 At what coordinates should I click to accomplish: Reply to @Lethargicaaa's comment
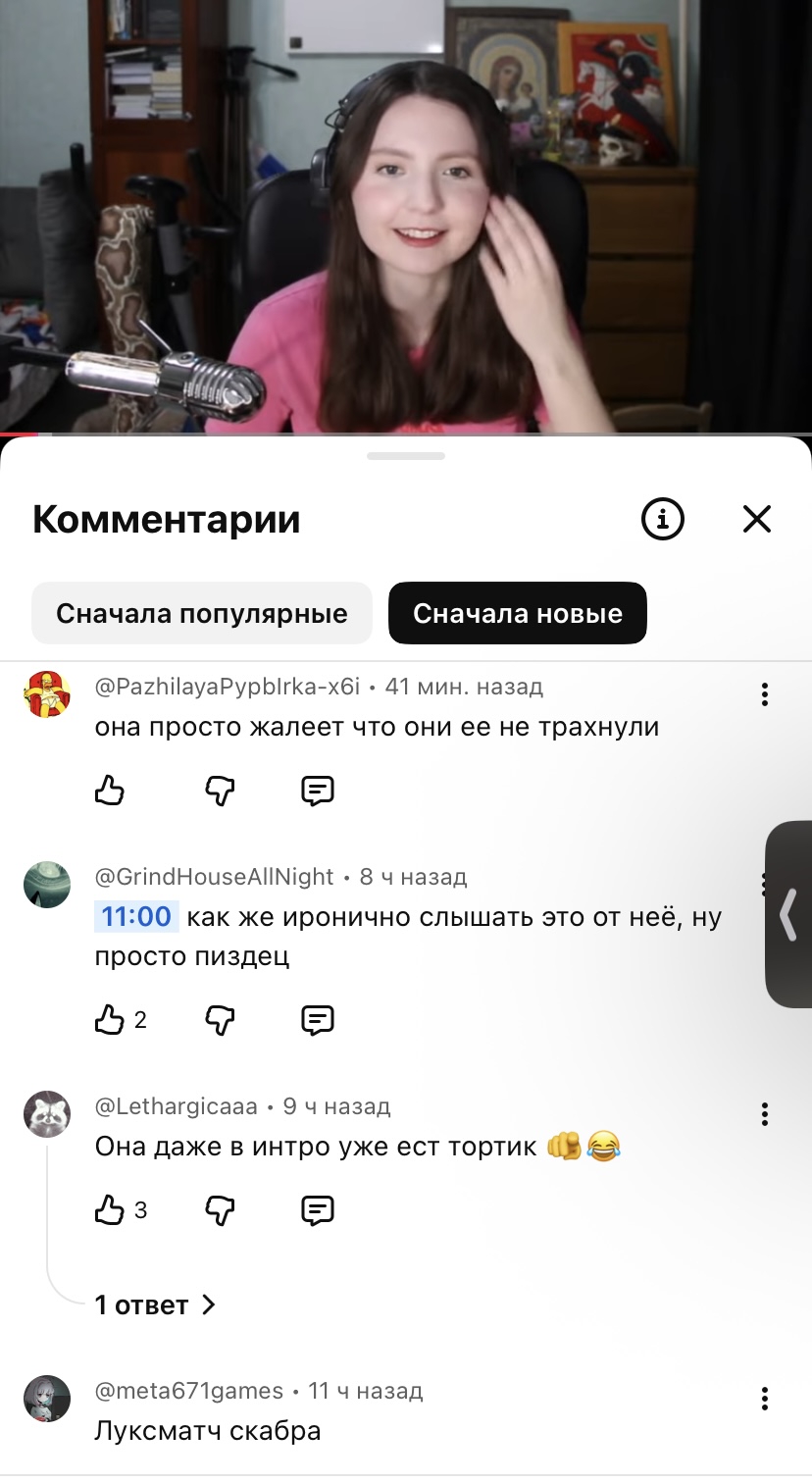click(x=317, y=1210)
